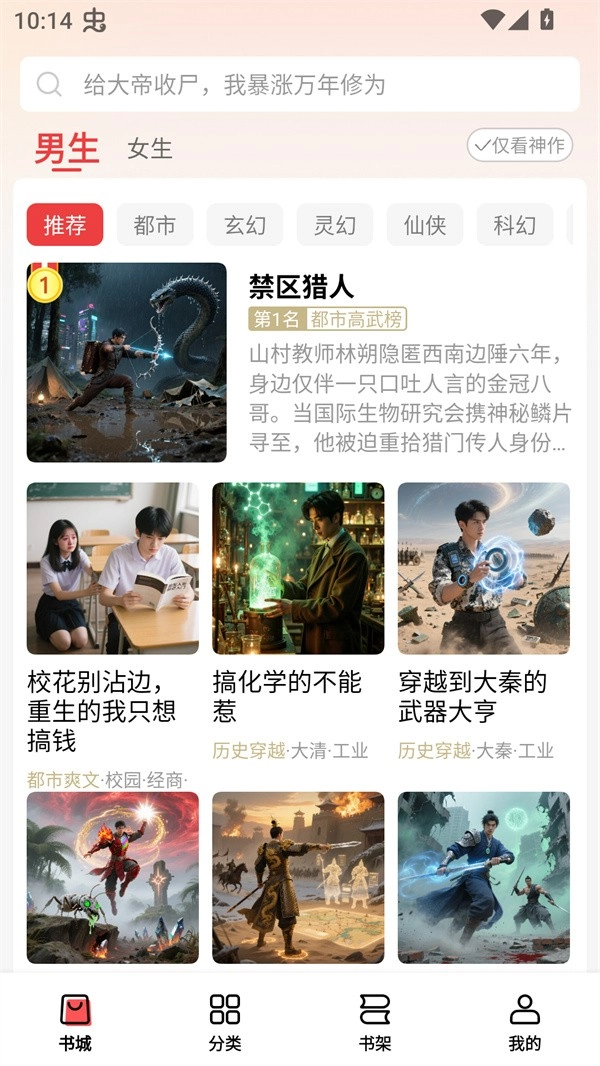Filter books by 都市 genre
The image size is (600, 1066).
pos(155,225)
